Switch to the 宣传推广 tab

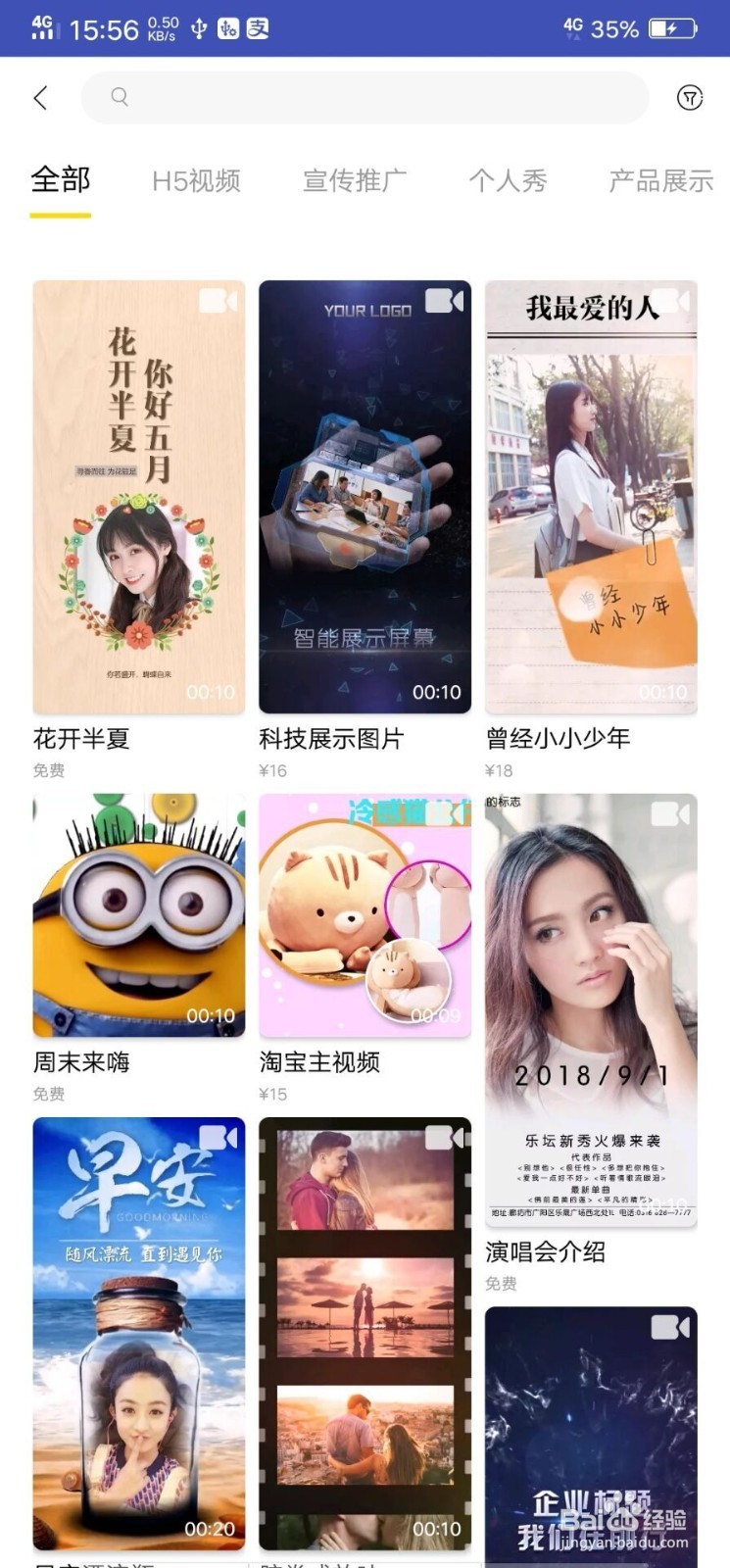point(353,180)
